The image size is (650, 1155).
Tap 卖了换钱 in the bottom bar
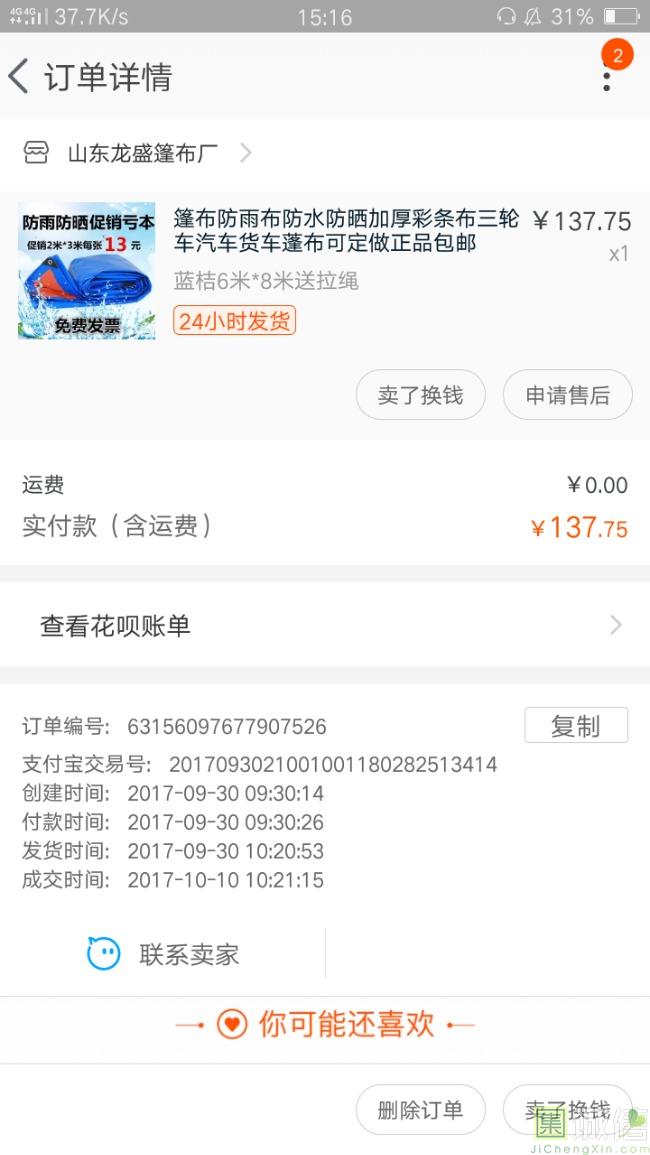pos(567,1110)
